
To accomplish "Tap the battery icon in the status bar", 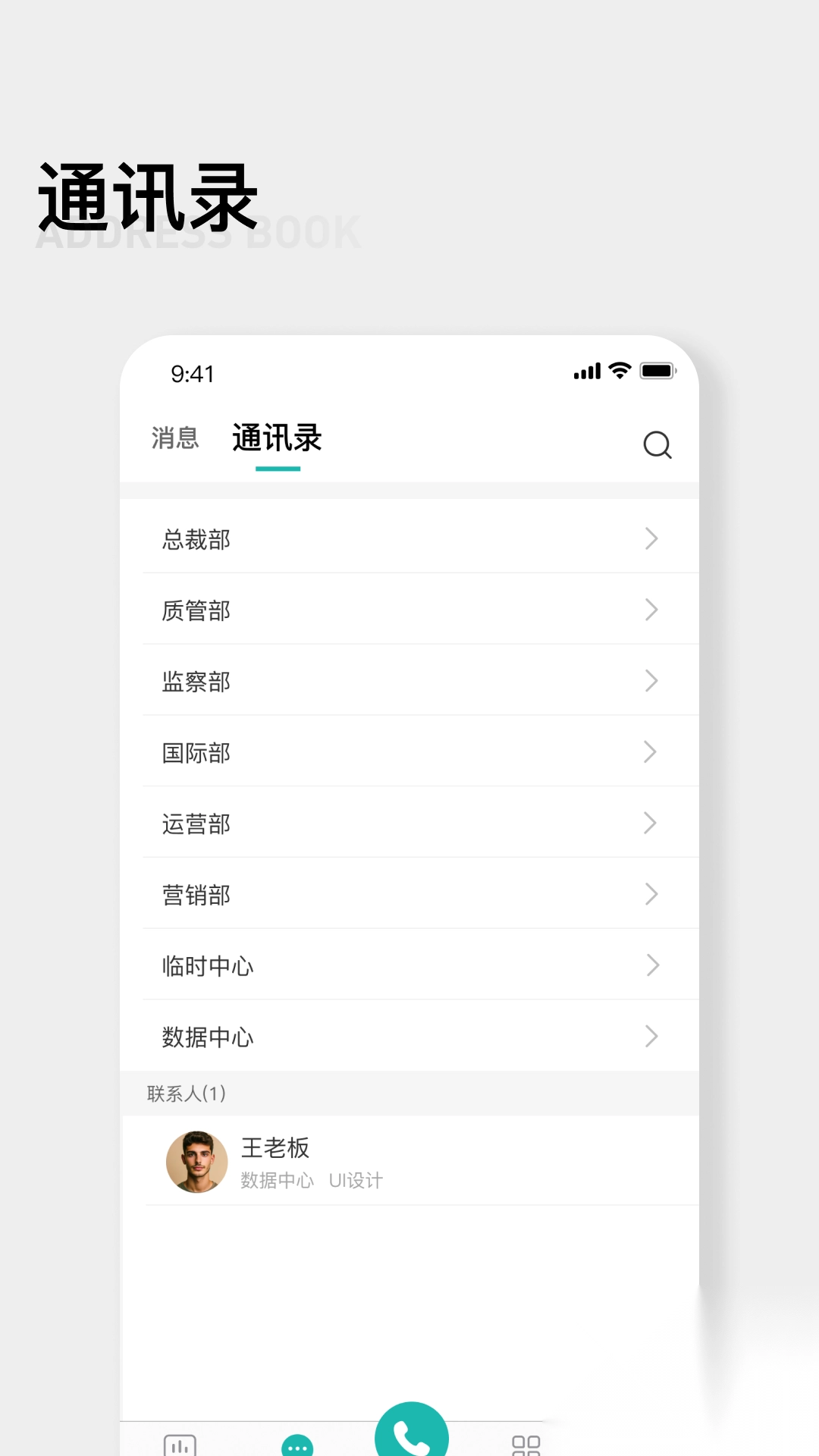I will 657,371.
